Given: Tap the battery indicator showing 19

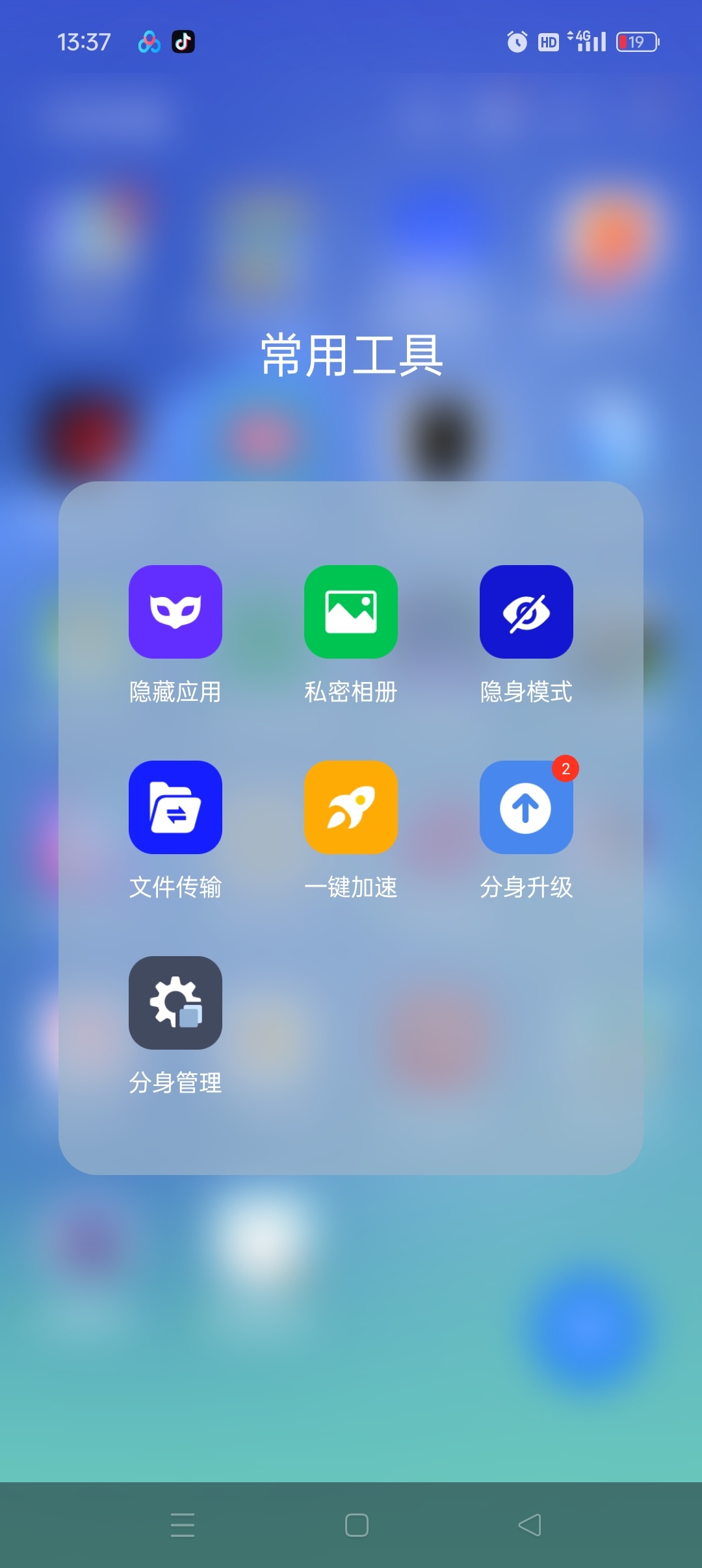Looking at the screenshot, I should click(634, 42).
